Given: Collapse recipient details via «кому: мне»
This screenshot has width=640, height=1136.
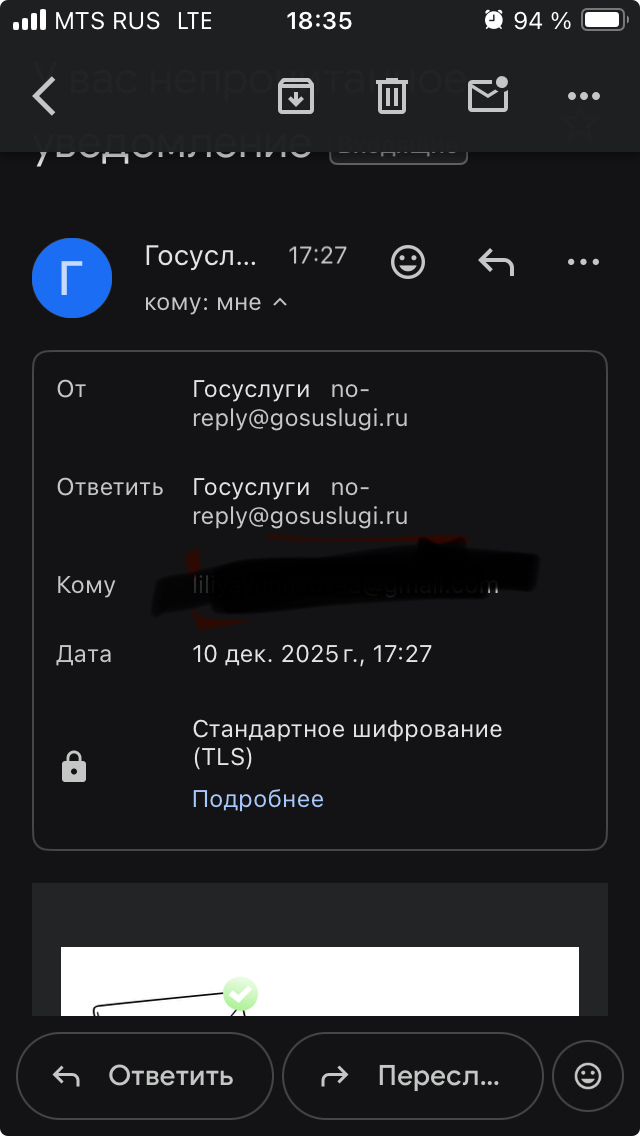Looking at the screenshot, I should (216, 302).
